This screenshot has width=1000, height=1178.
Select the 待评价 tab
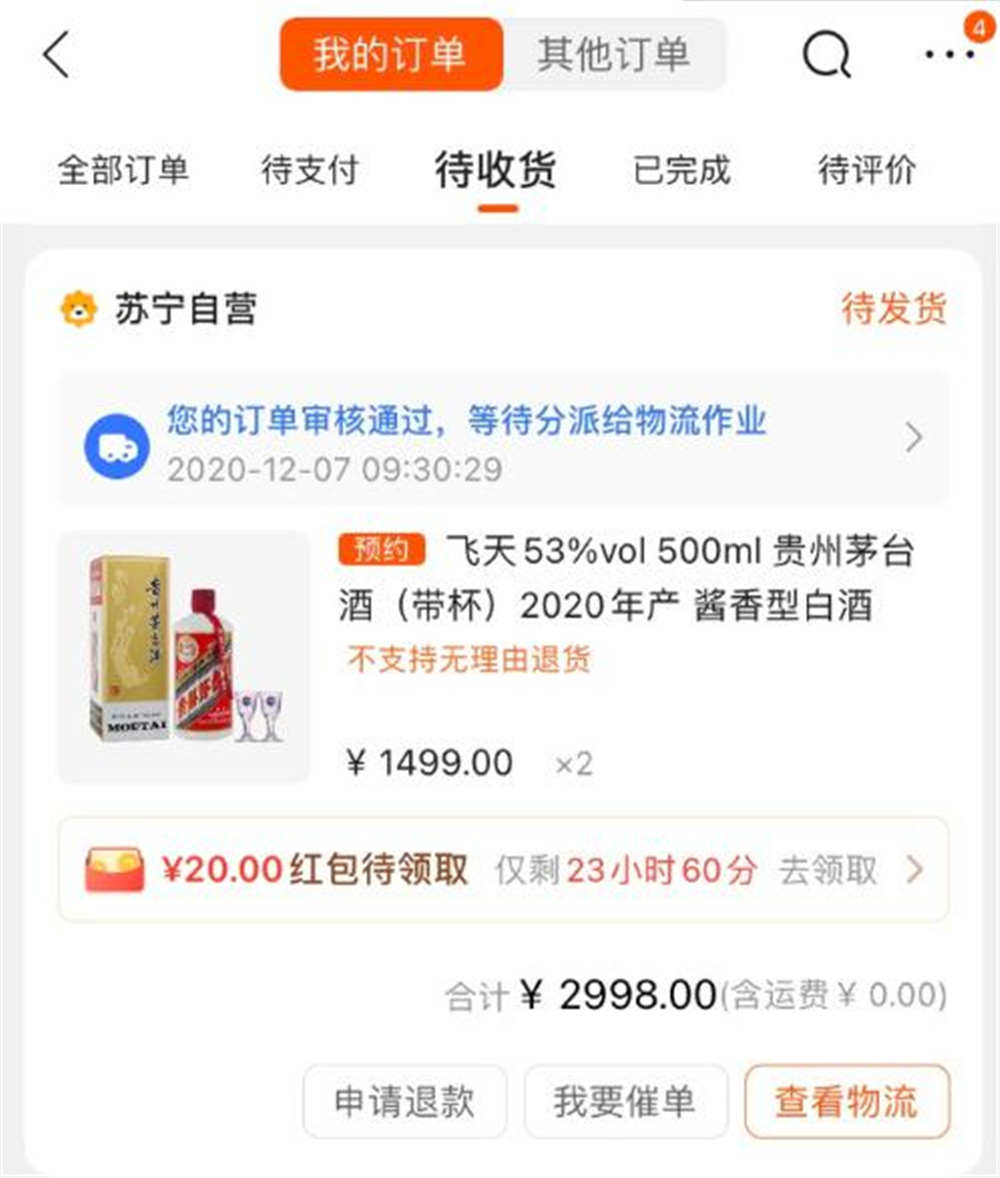click(x=866, y=170)
